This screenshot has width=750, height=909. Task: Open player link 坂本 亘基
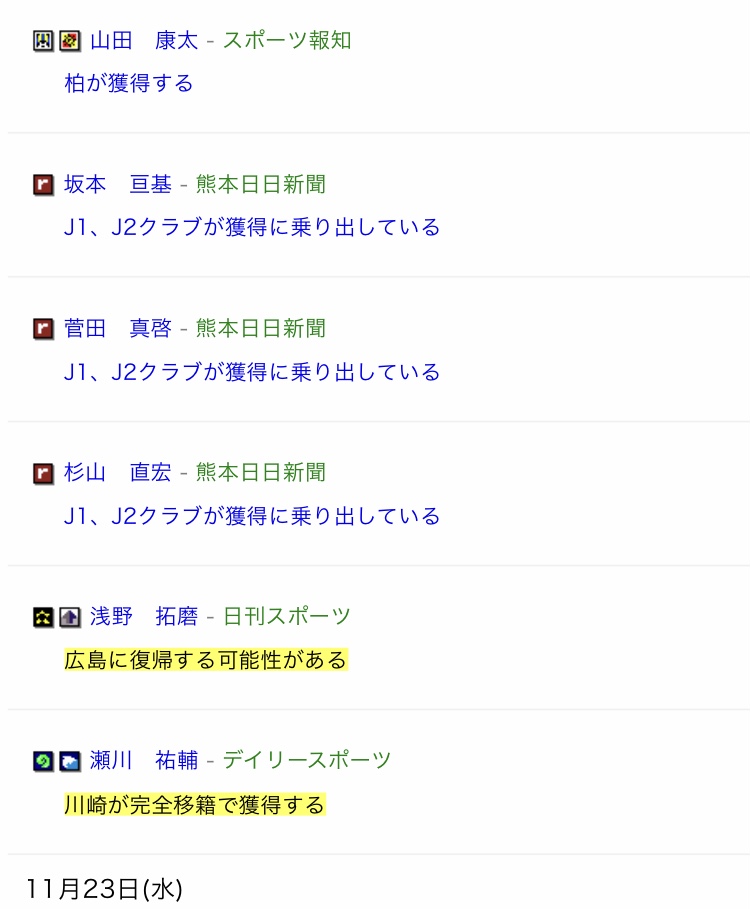(x=118, y=185)
